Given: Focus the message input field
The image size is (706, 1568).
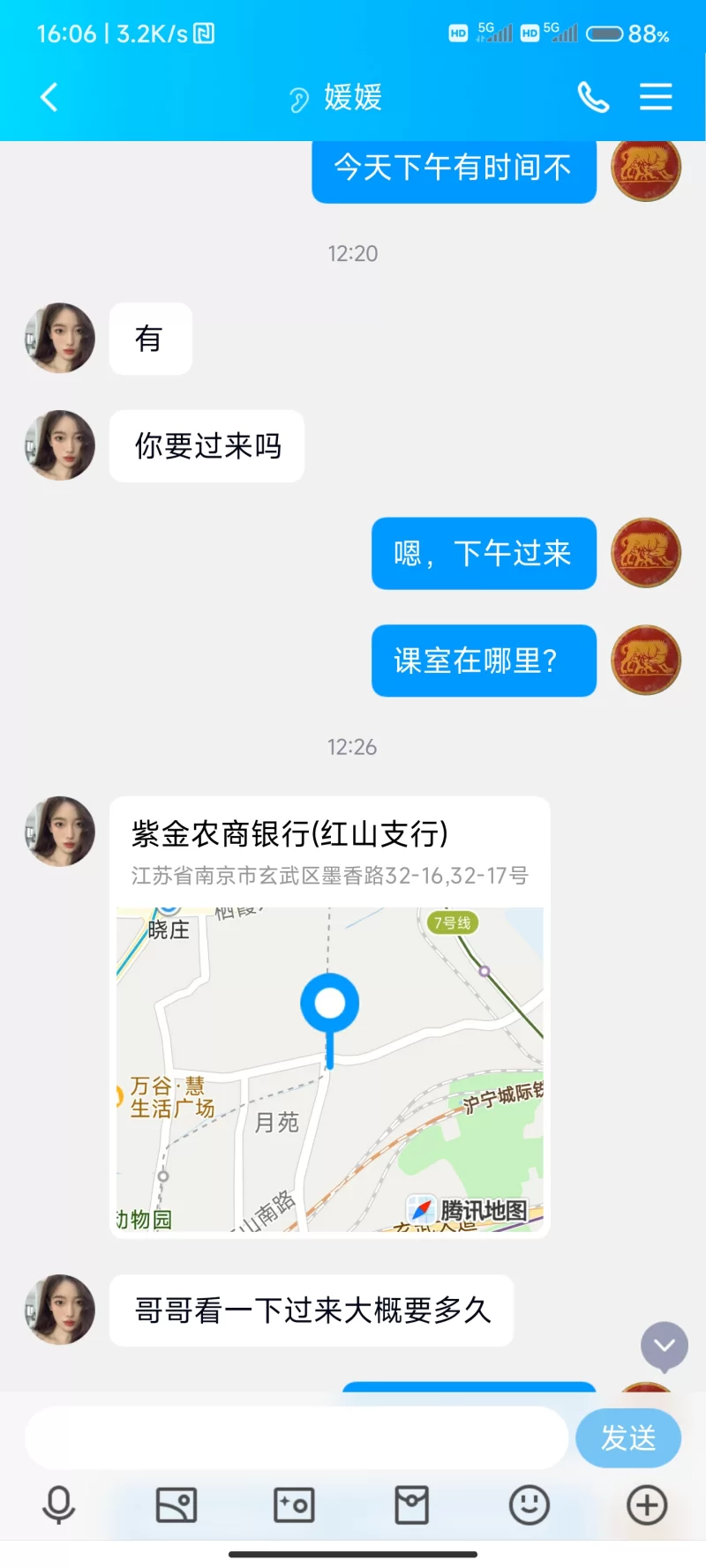Looking at the screenshot, I should [x=296, y=1437].
